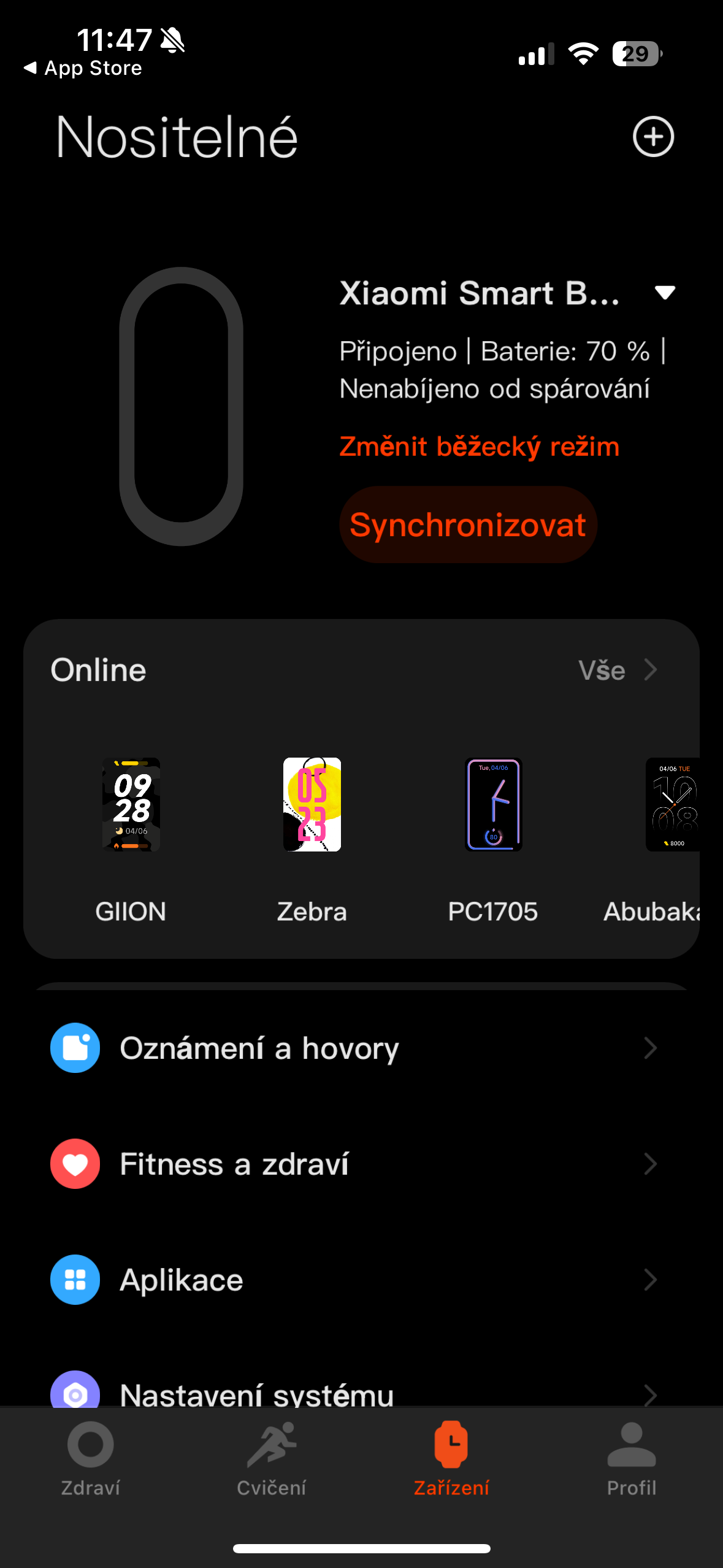Screen dimensions: 723x1568
Task: Tap Změnit běžecký režim link
Action: 479,446
